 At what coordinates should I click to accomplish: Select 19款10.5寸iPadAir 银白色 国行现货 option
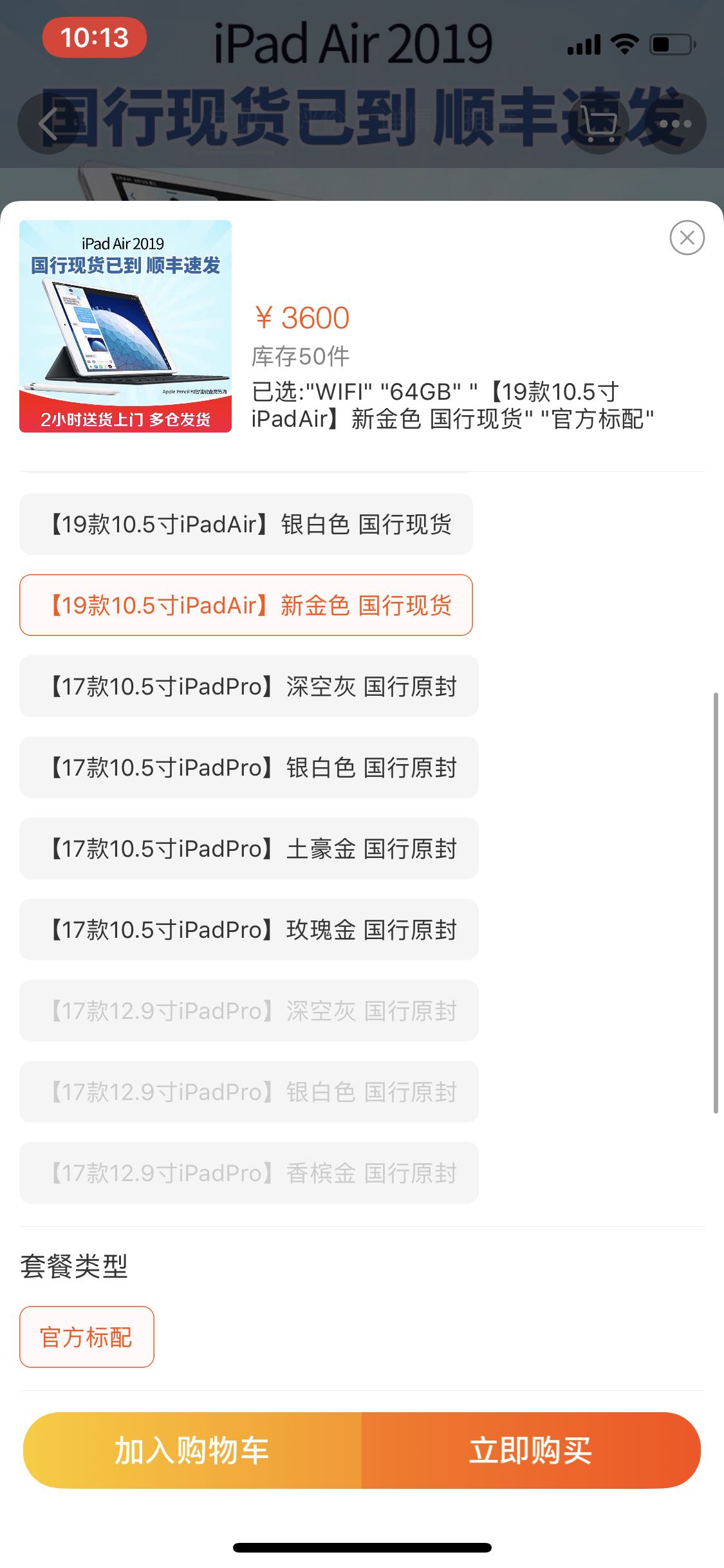point(246,524)
